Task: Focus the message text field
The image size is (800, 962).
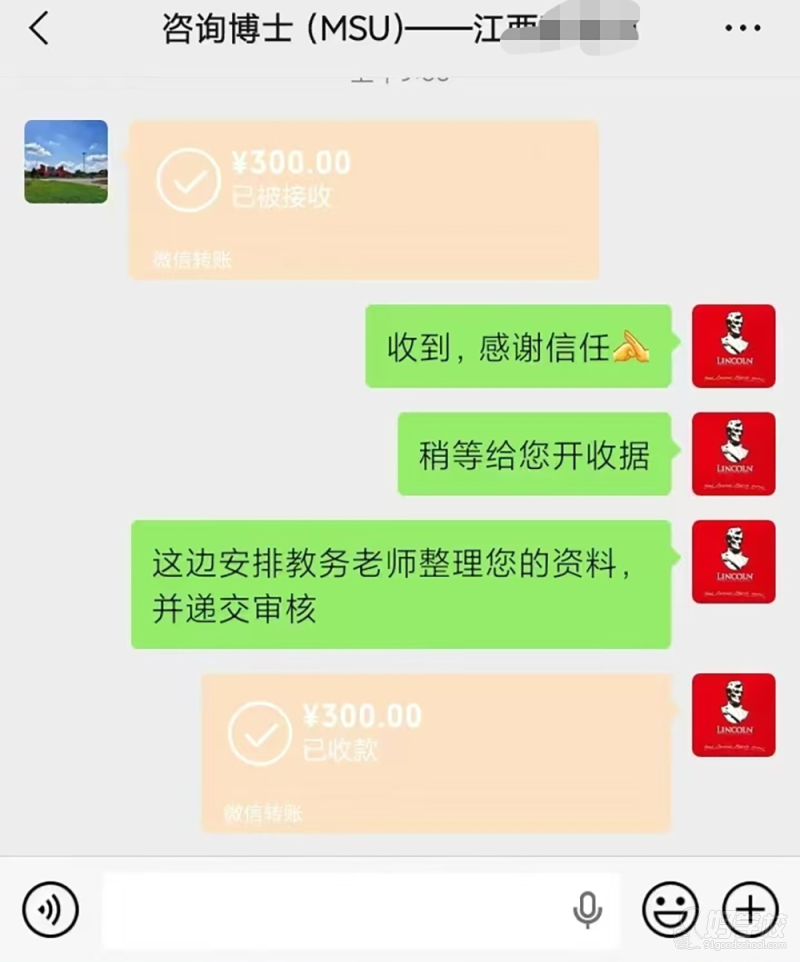Action: (x=330, y=910)
